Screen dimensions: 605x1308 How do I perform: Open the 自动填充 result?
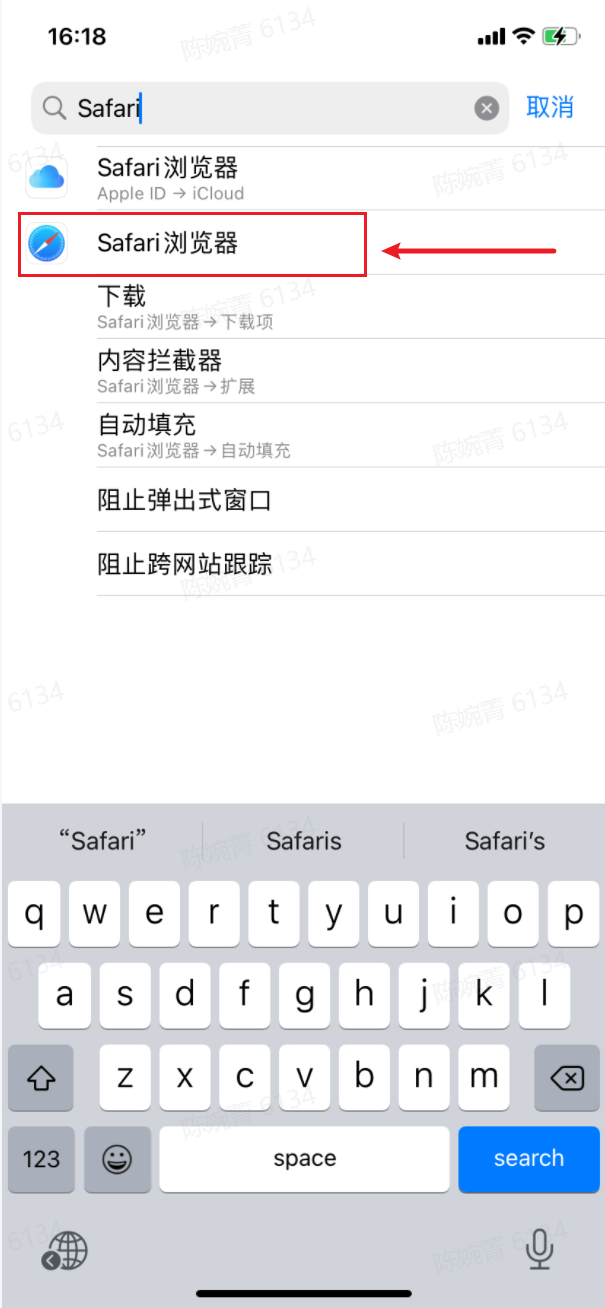click(300, 435)
